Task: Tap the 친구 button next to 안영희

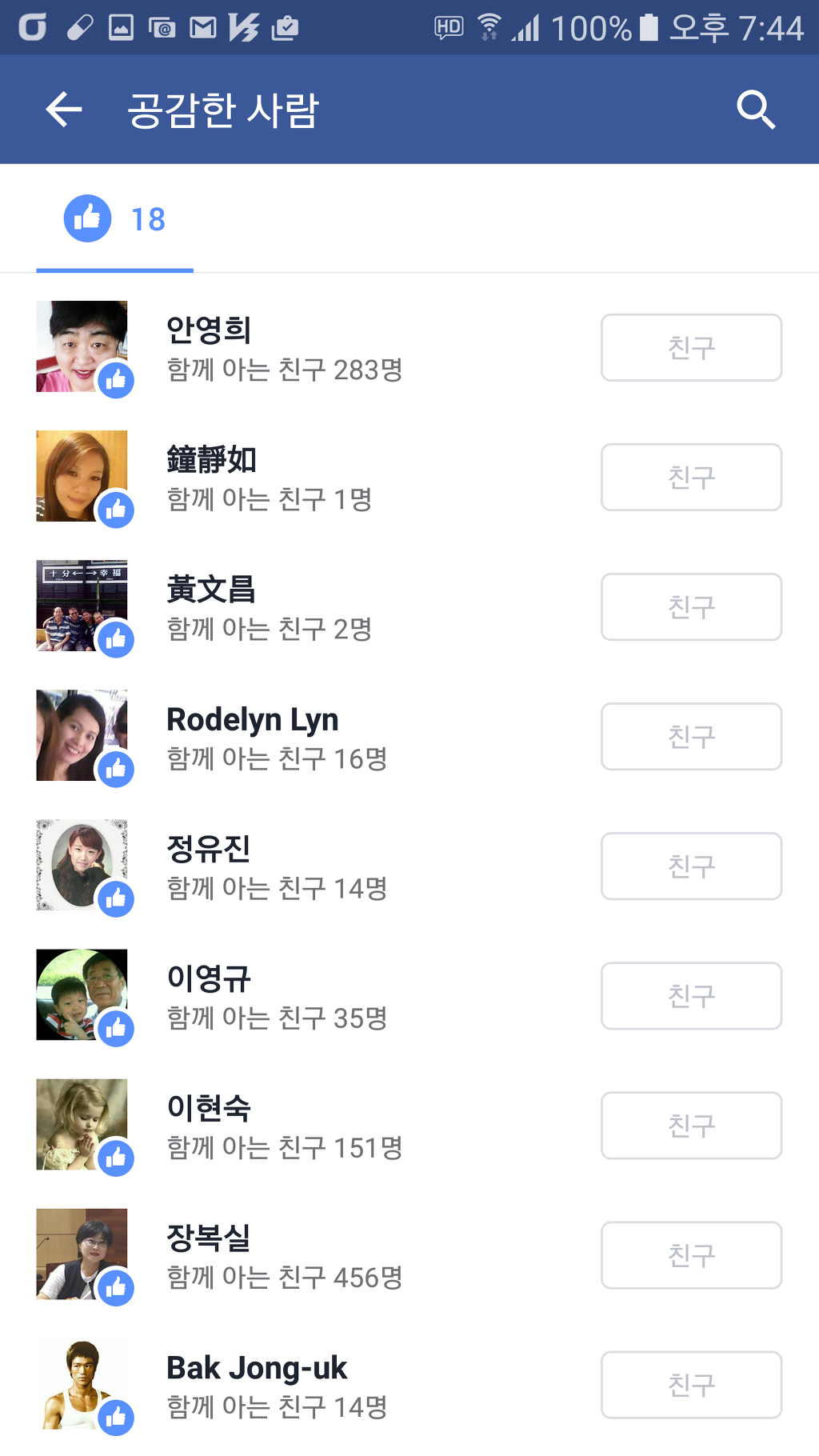Action: pos(691,347)
